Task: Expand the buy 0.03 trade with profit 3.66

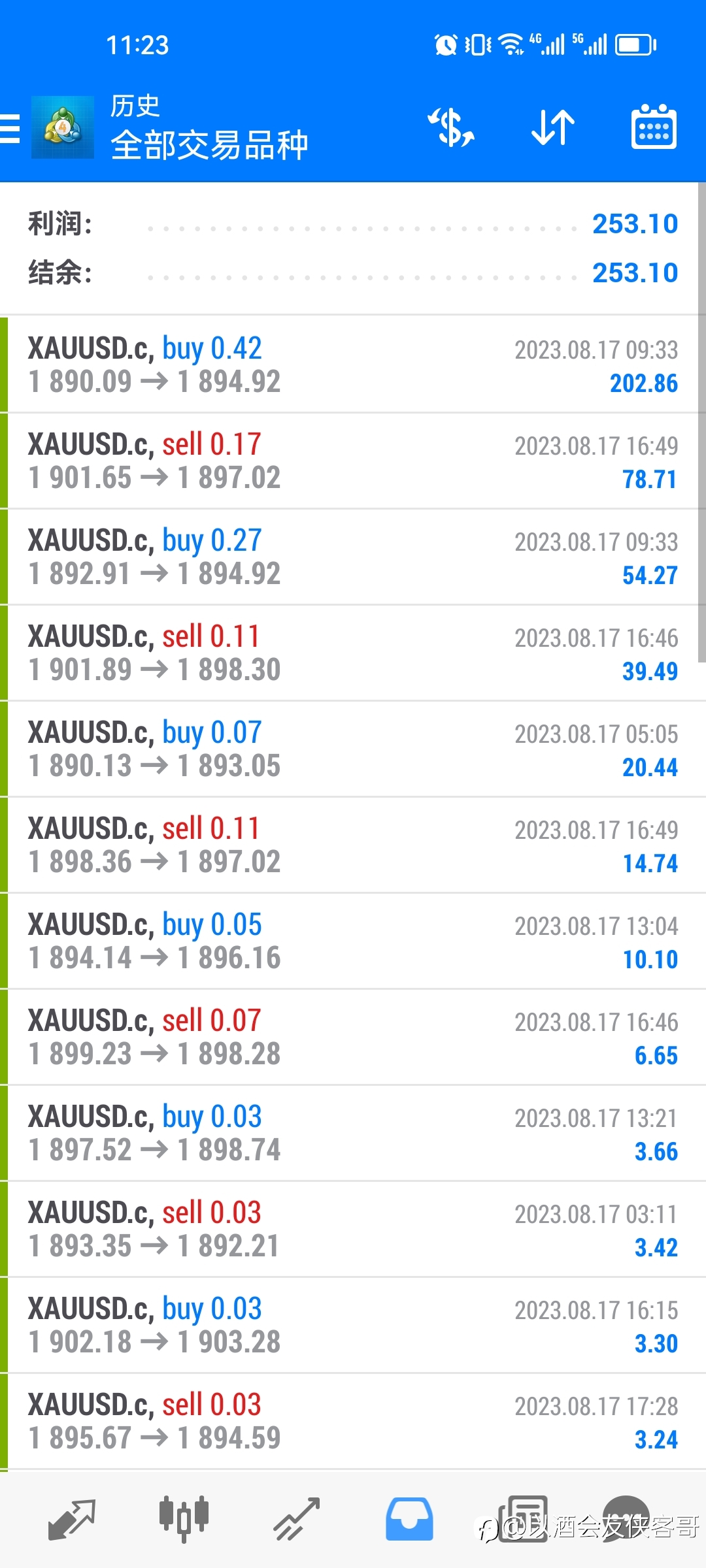Action: (353, 1134)
